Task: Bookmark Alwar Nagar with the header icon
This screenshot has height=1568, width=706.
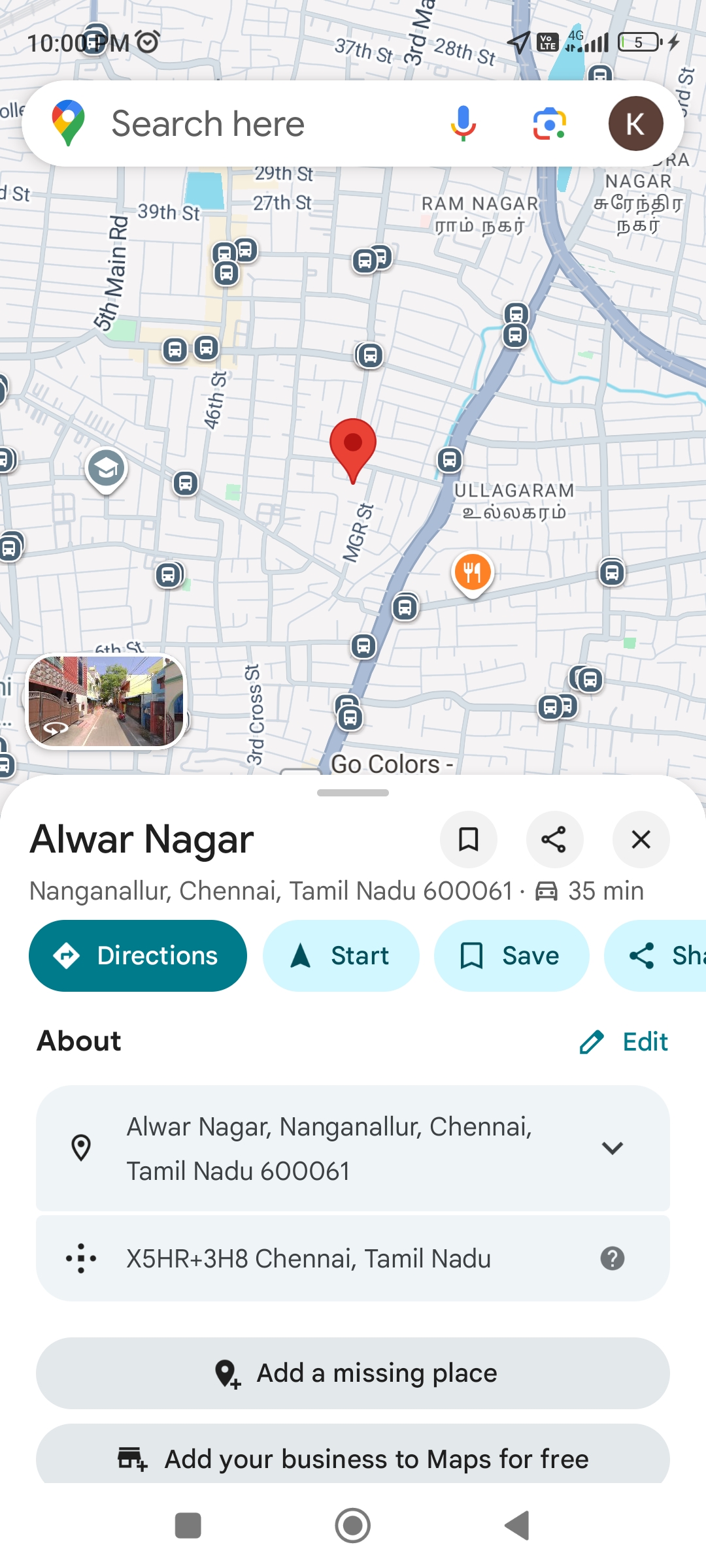Action: pos(468,840)
